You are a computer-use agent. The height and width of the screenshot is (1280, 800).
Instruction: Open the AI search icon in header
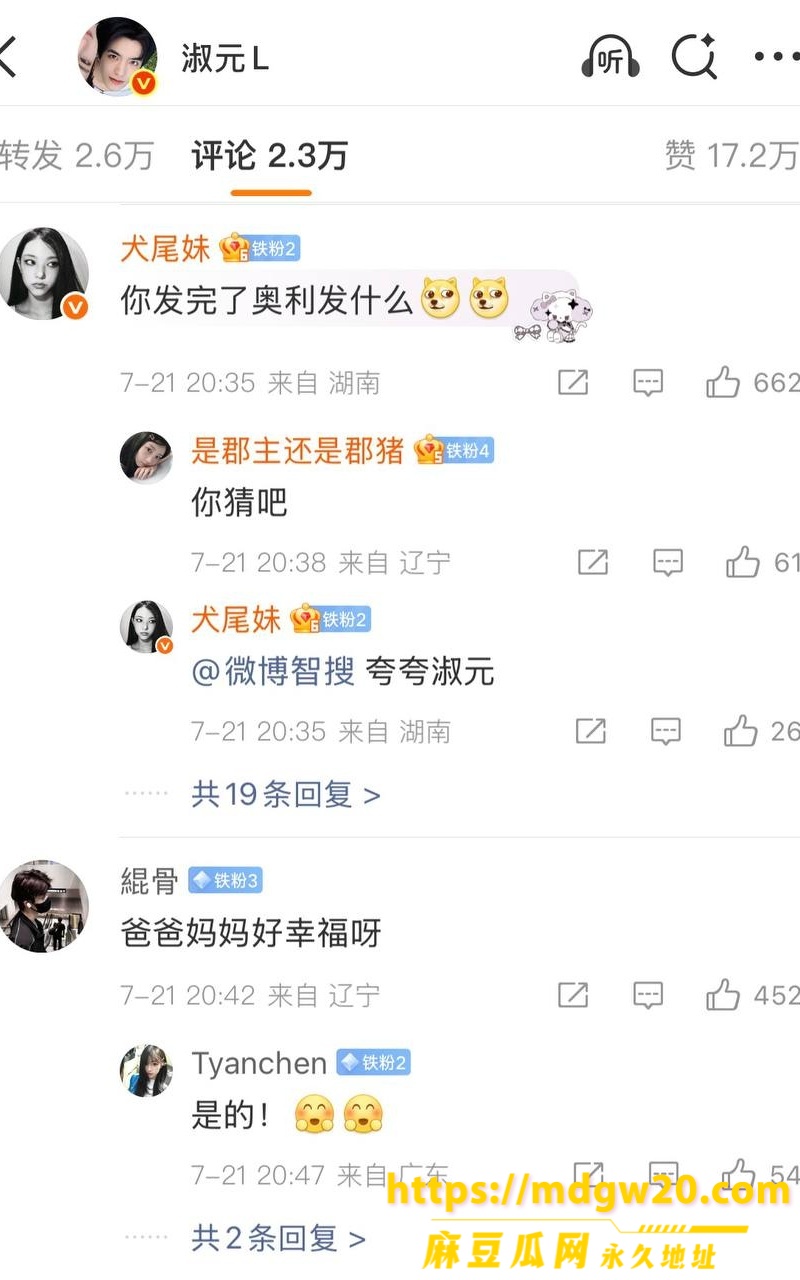[694, 57]
